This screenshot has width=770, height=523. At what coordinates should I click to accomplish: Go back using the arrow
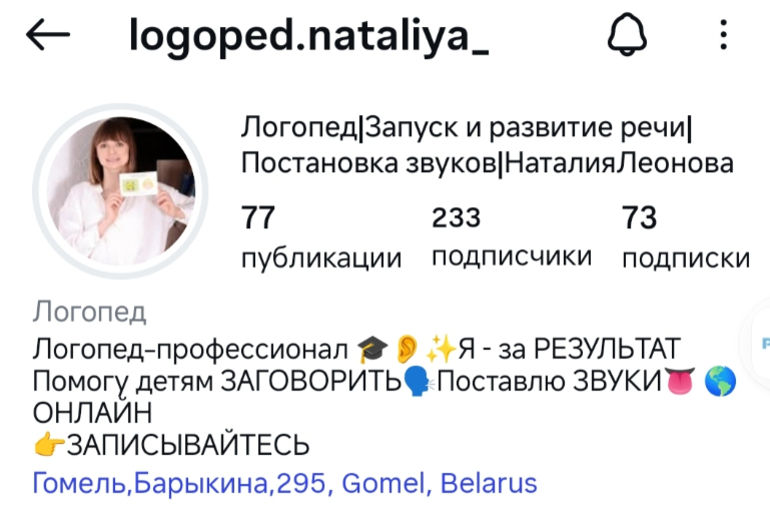pos(48,36)
